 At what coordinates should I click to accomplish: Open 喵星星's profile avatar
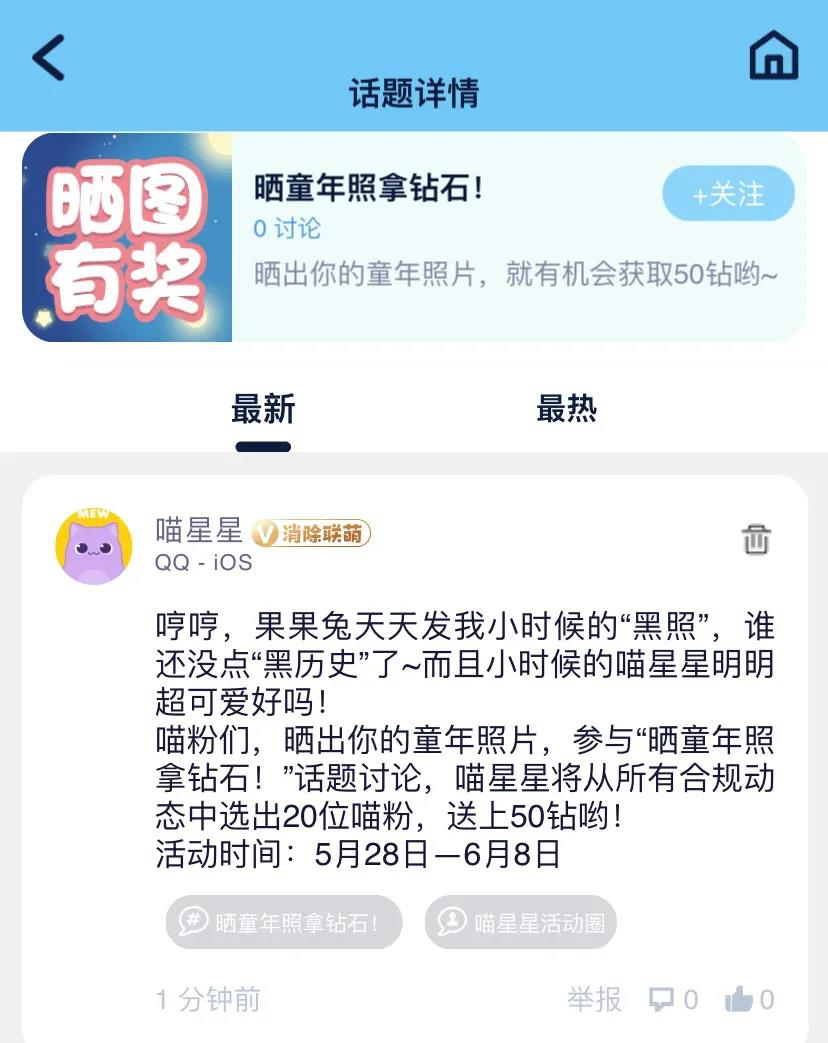(93, 546)
